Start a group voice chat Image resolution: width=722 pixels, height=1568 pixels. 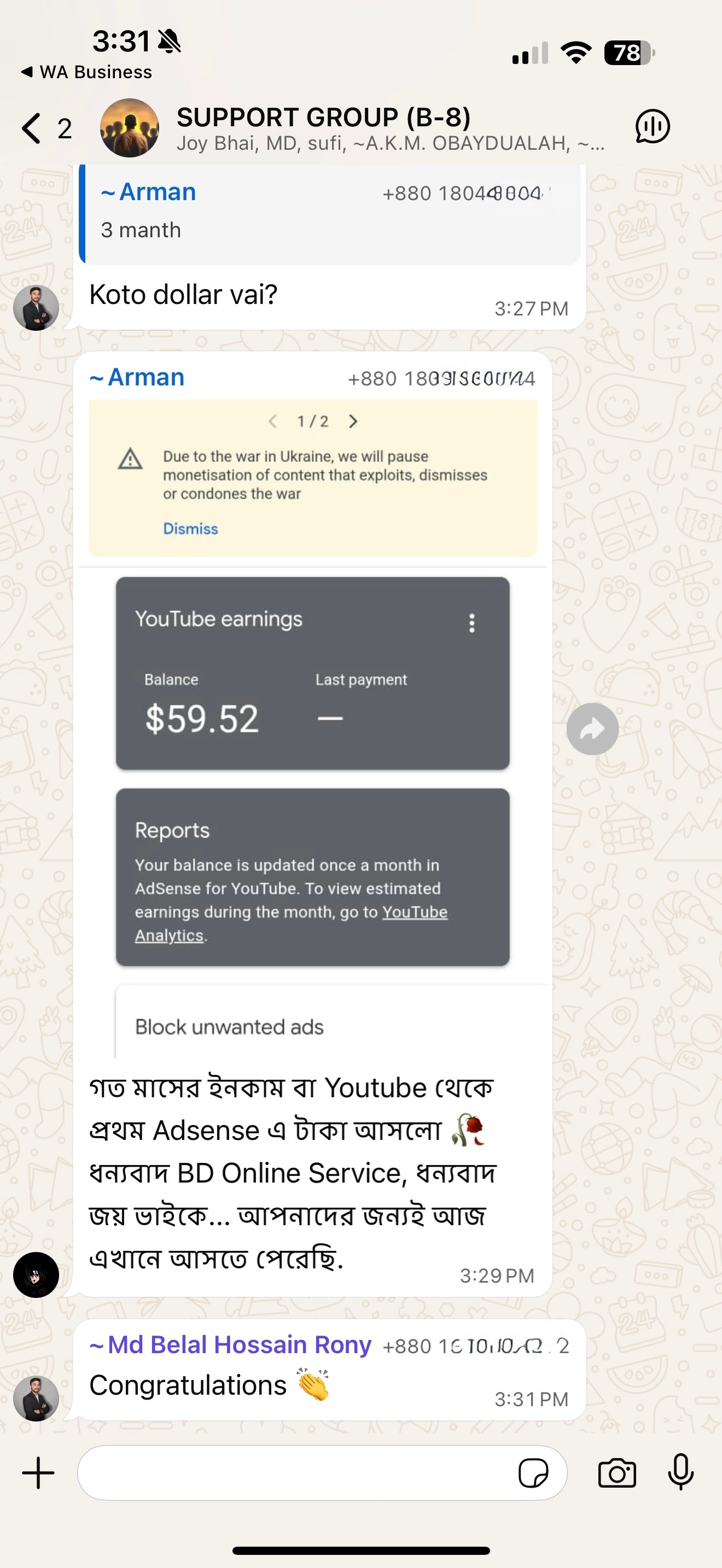[652, 127]
